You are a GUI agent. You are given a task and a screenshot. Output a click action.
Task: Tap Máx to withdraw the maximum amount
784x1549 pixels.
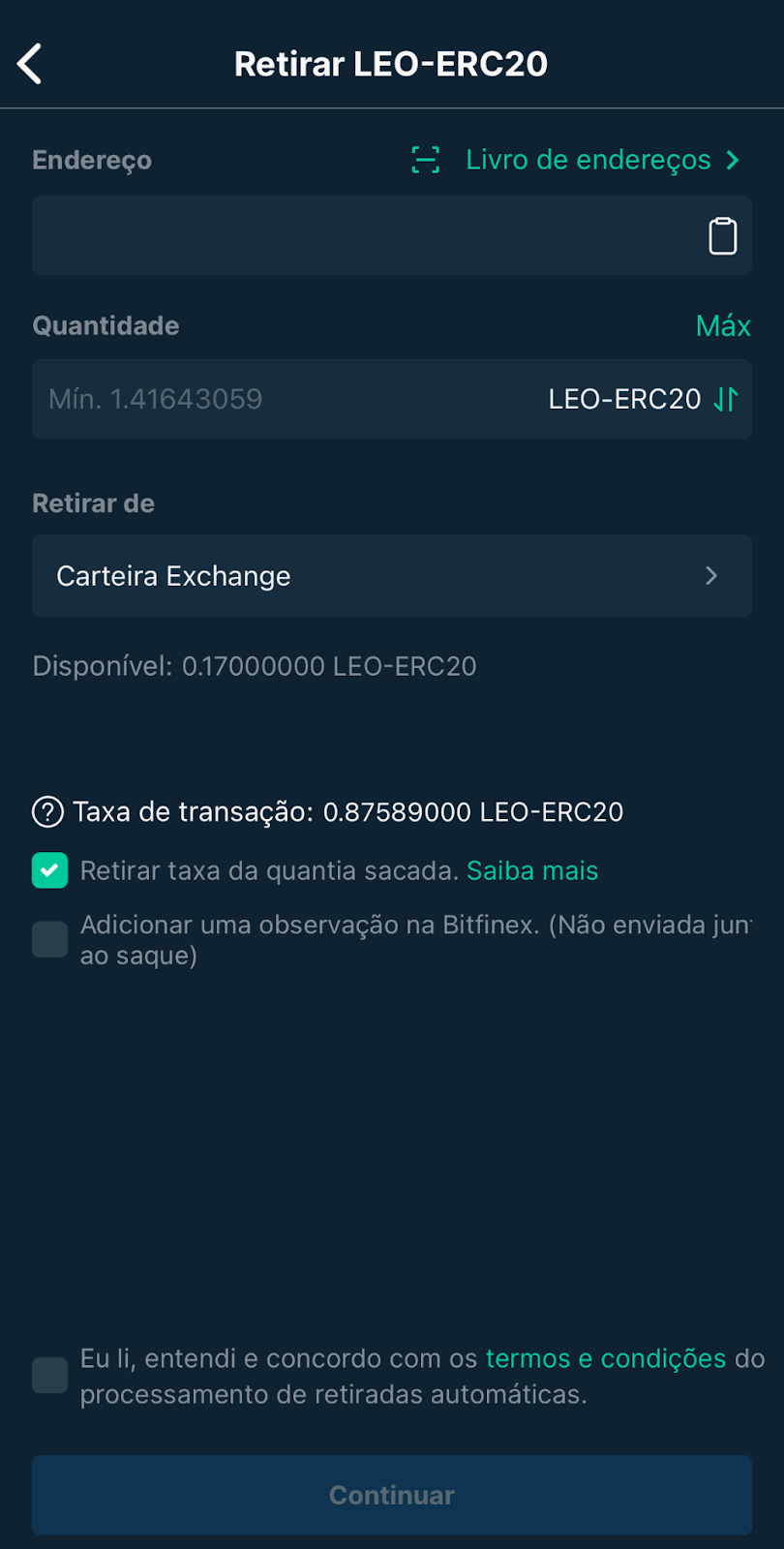coord(723,325)
